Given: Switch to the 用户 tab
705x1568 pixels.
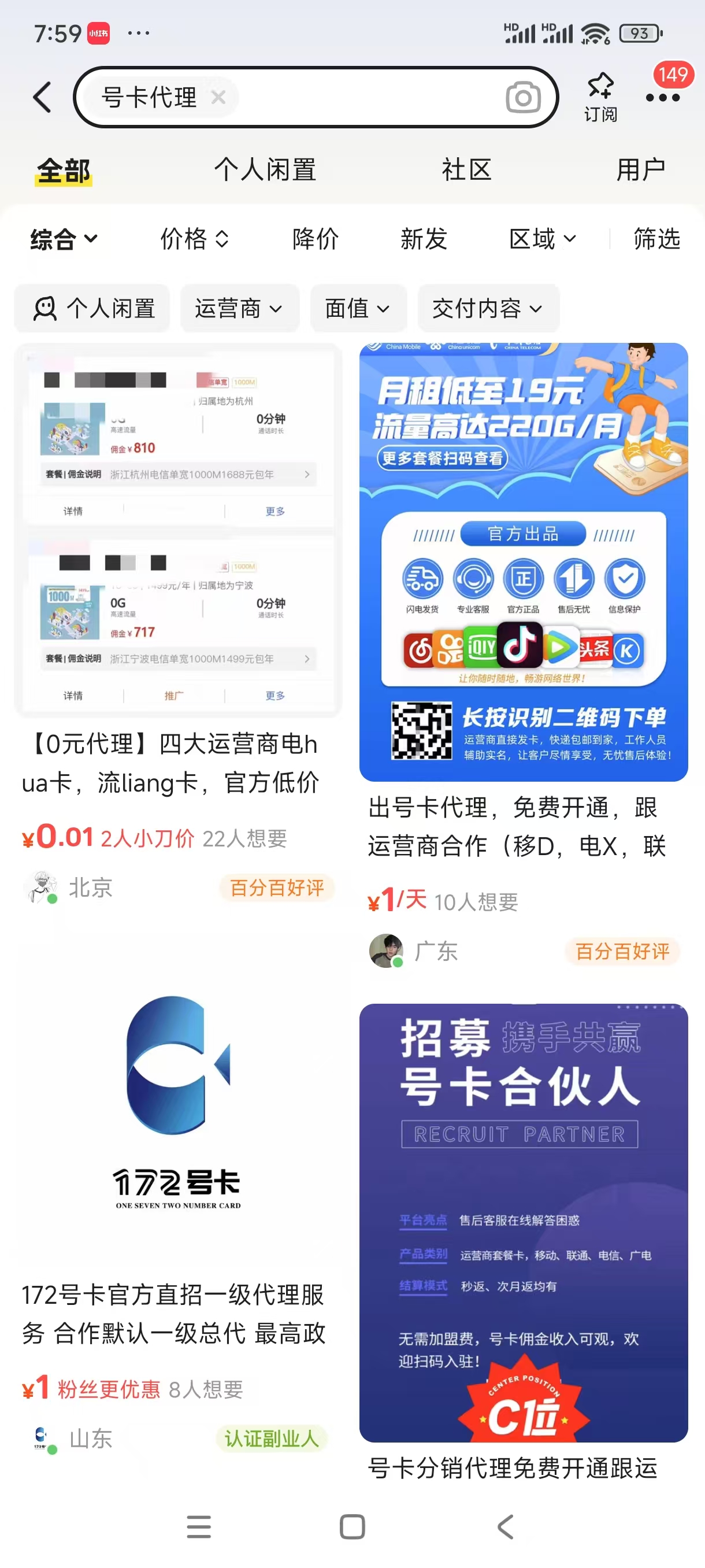Looking at the screenshot, I should click(x=640, y=170).
